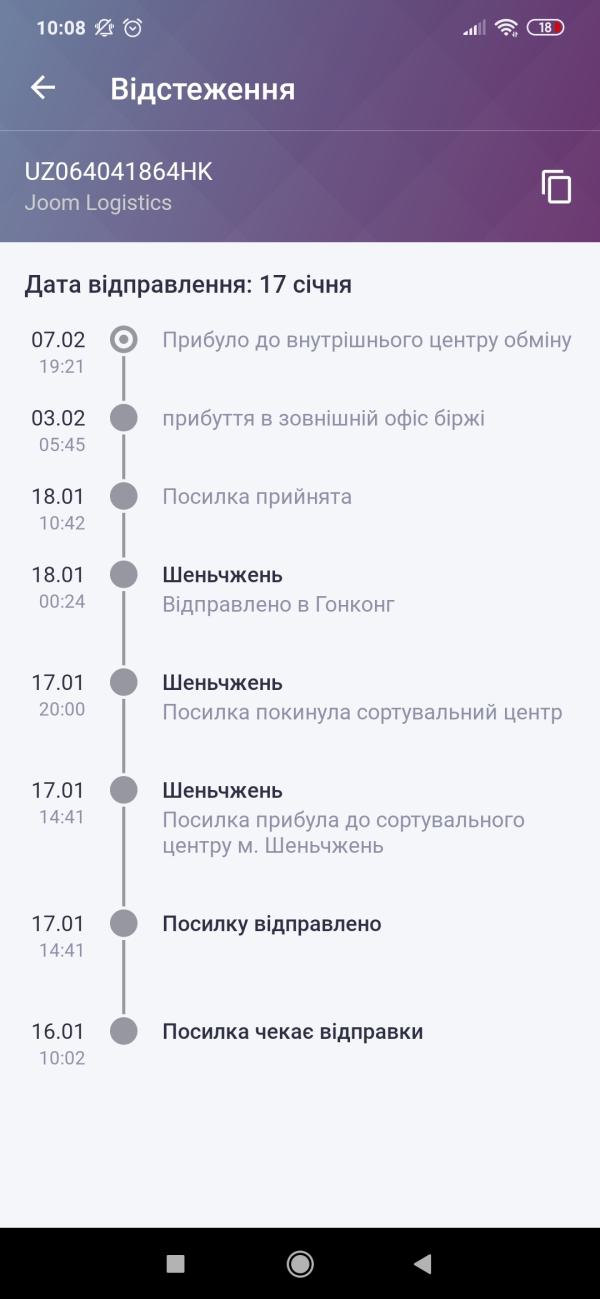Tap the system home button

point(300,1264)
